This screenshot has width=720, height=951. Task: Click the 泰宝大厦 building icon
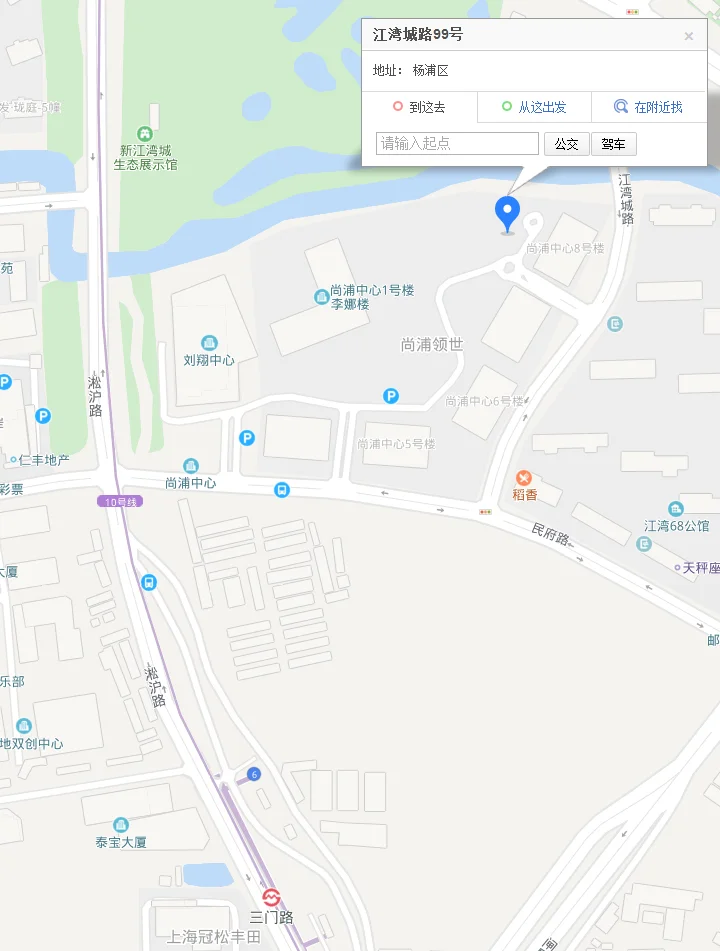[119, 826]
